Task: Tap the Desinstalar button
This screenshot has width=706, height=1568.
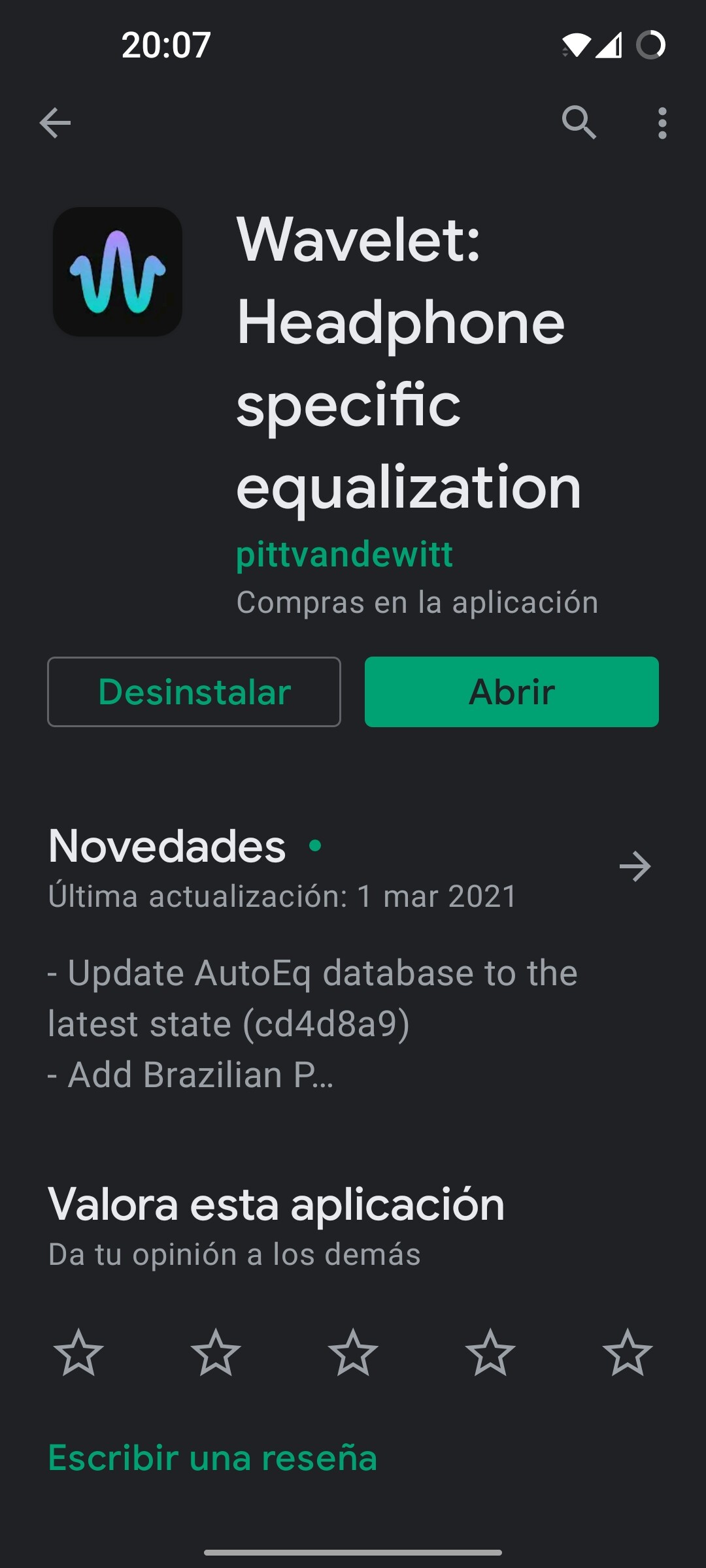Action: (194, 692)
